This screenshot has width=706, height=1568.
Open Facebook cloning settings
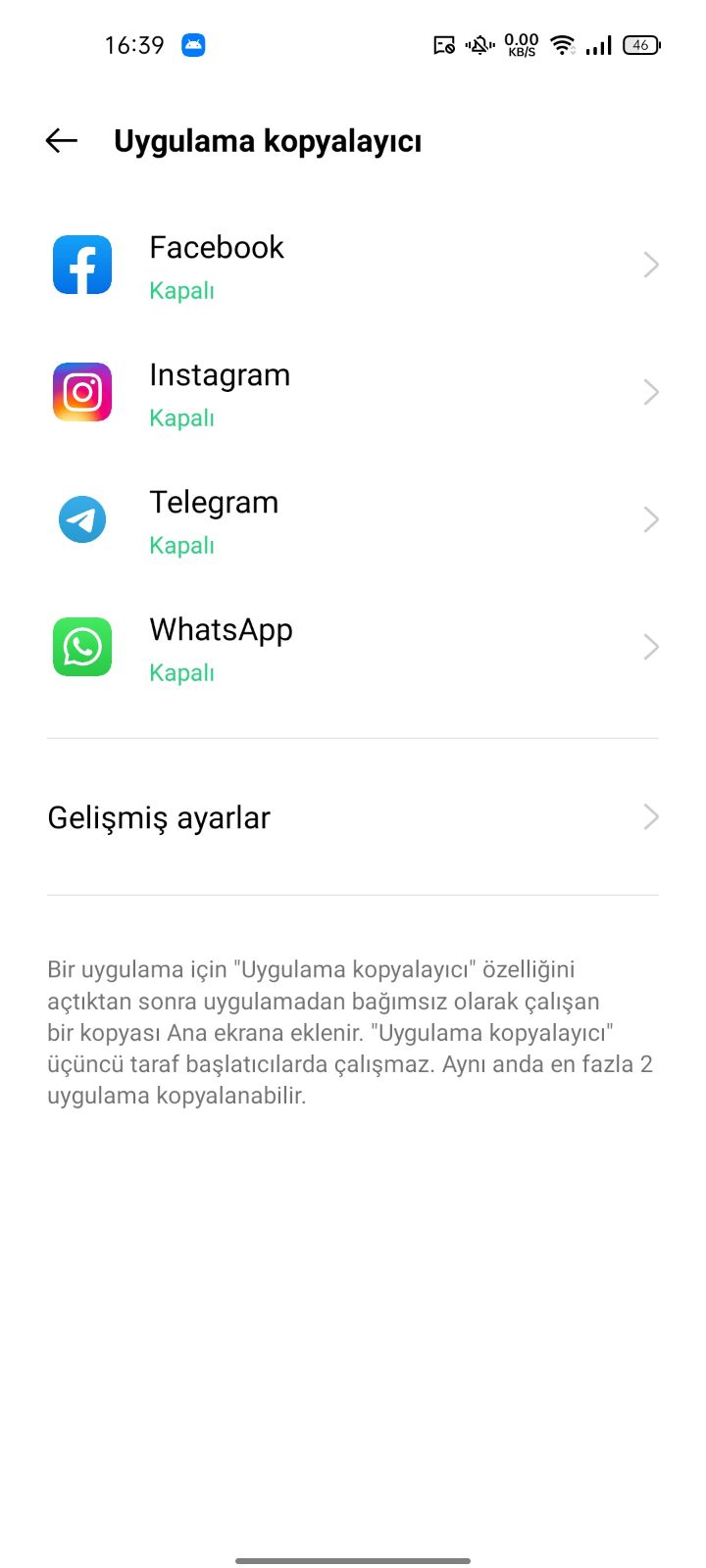353,265
